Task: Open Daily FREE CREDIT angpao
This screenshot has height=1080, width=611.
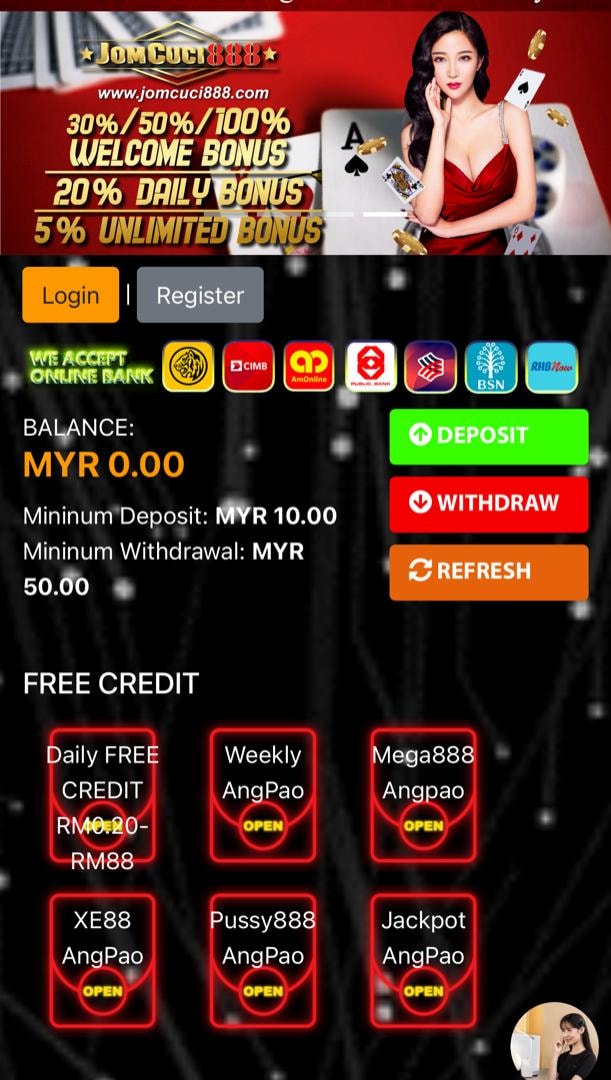Action: (102, 797)
